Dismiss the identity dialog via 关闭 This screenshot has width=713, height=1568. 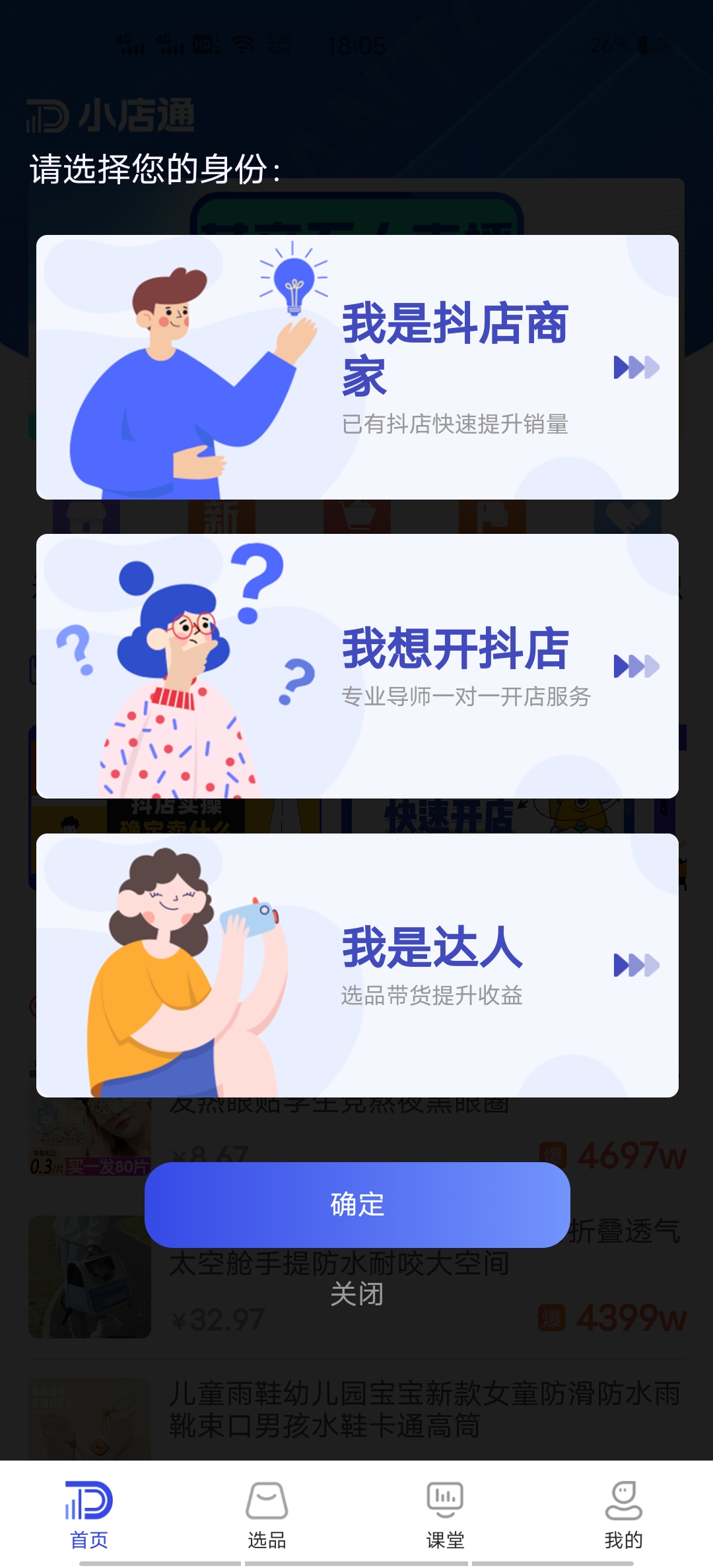[x=357, y=1294]
